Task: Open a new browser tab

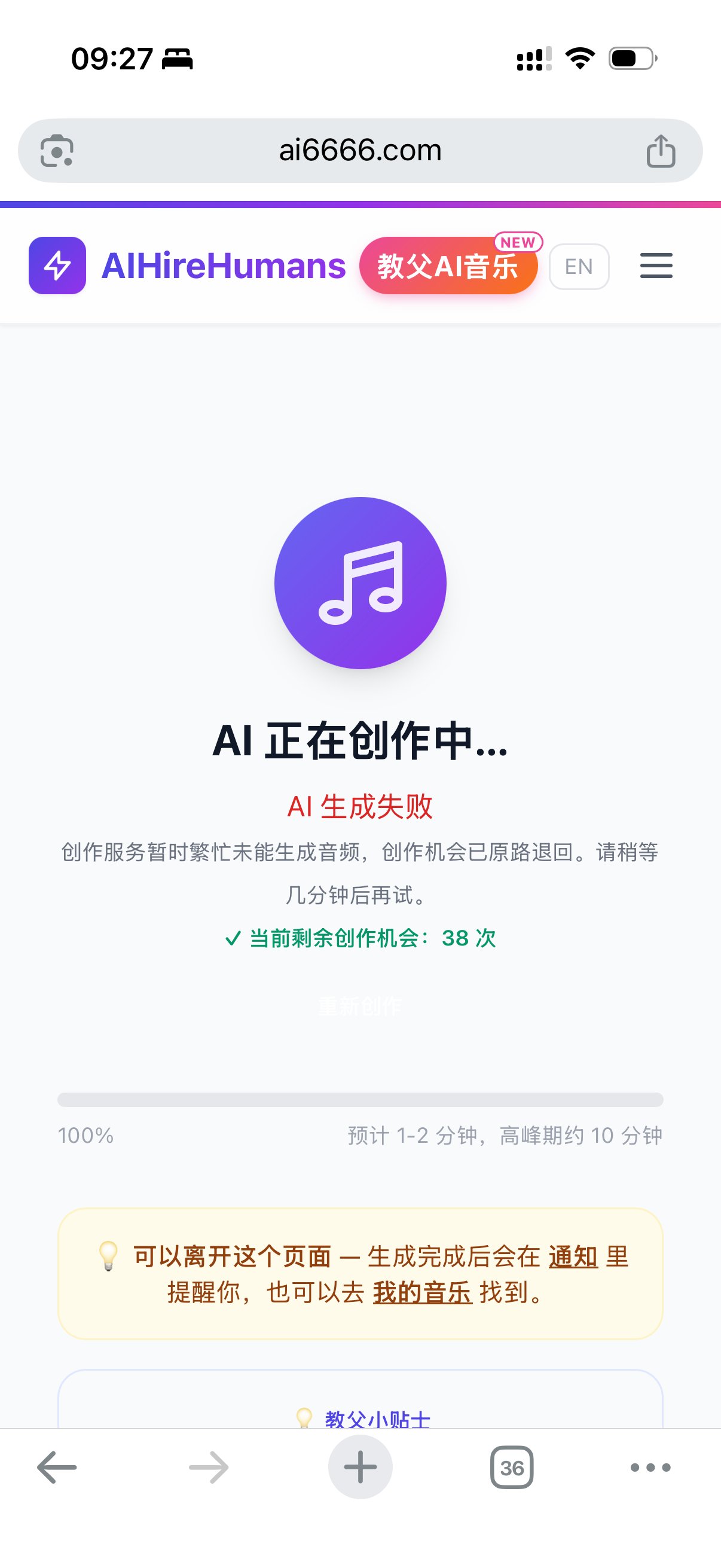Action: tap(360, 1468)
